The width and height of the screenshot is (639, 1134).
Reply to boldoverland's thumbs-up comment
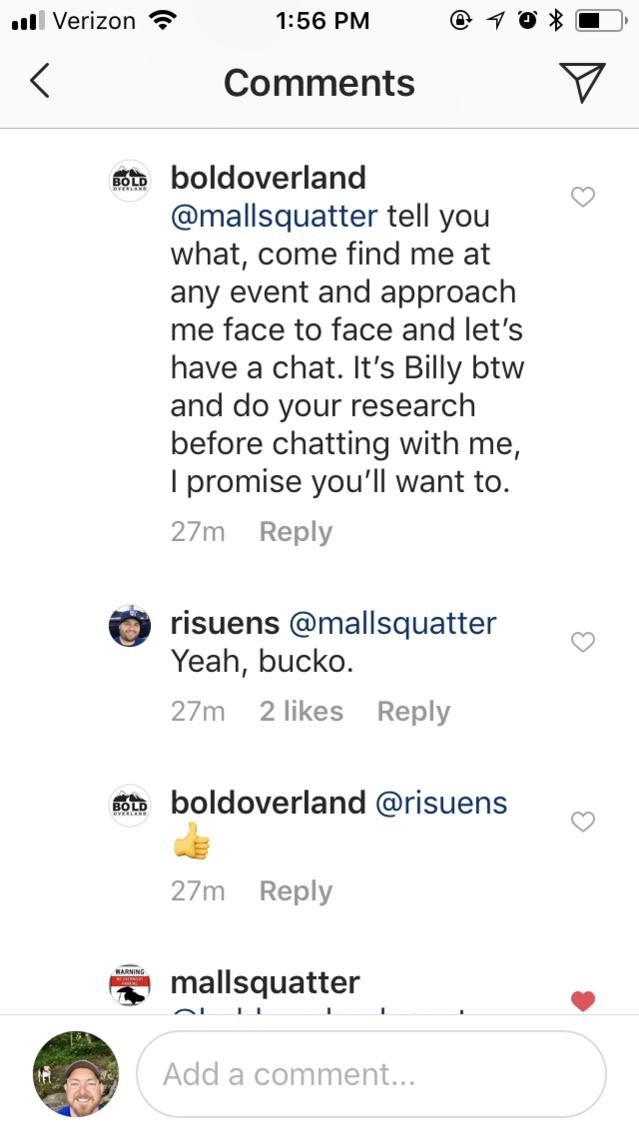(296, 892)
